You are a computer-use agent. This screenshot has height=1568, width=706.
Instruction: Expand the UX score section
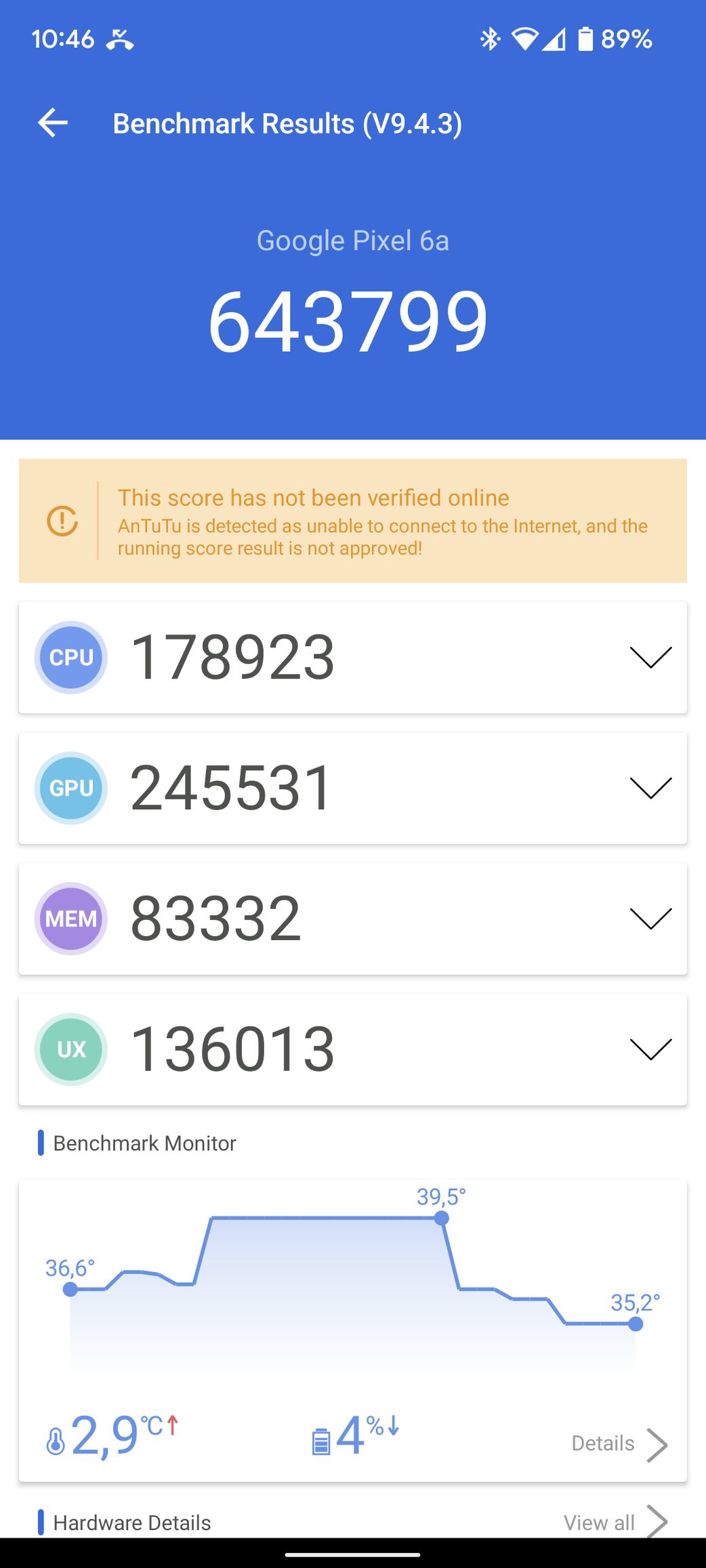pos(650,1049)
